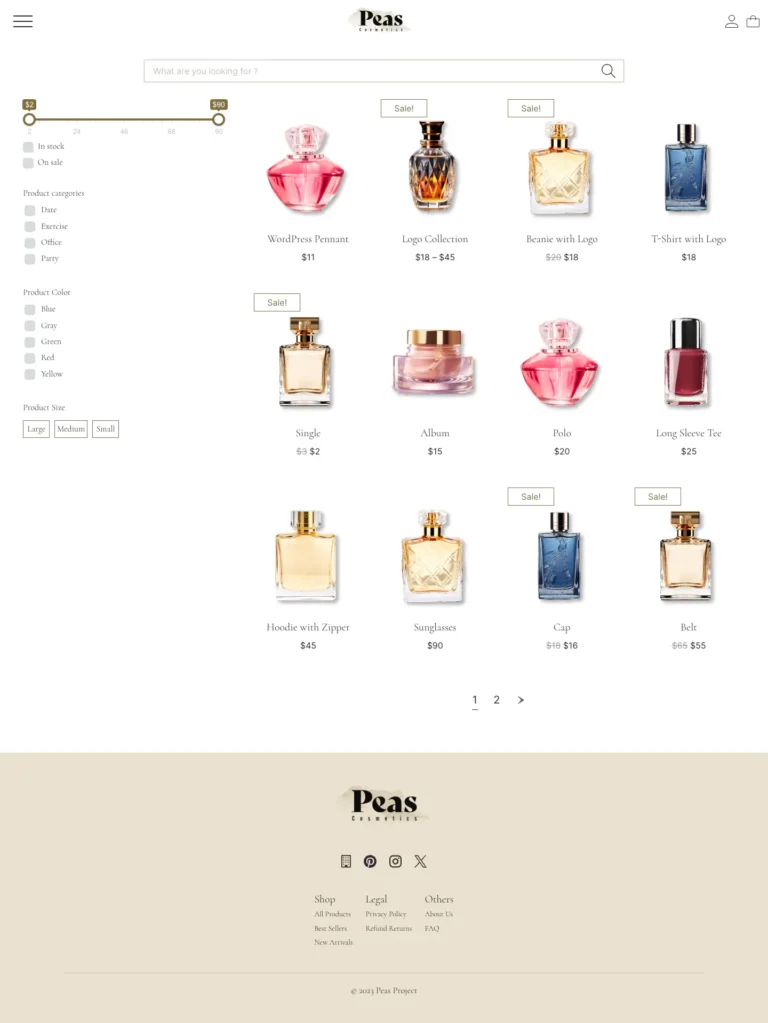Select the Party category checkbox
This screenshot has width=768, height=1023.
click(x=30, y=259)
